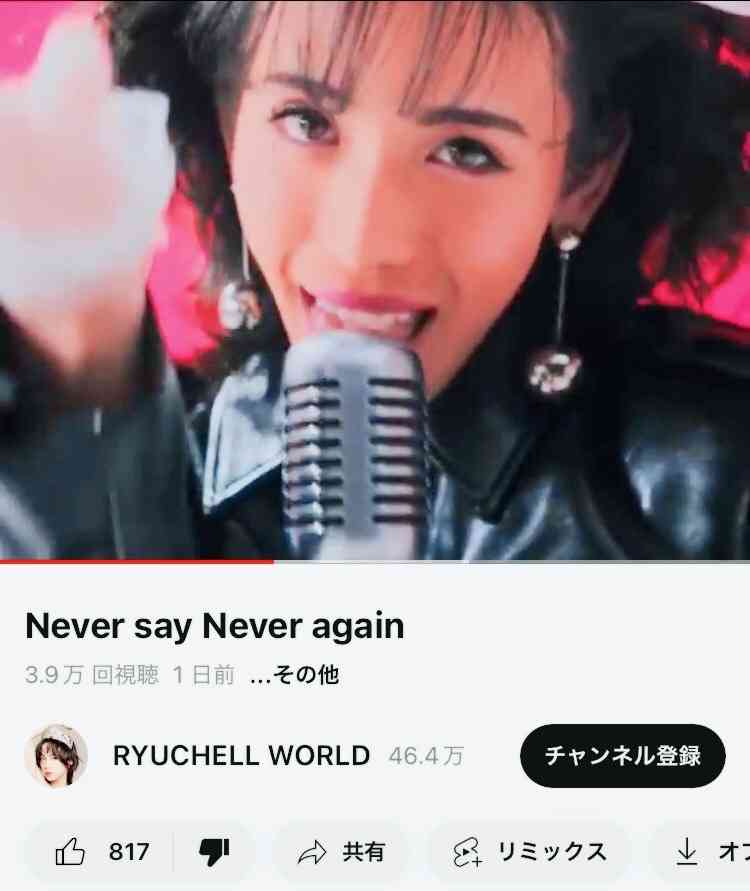Dislike this video
The height and width of the screenshot is (891, 750).
coord(214,852)
